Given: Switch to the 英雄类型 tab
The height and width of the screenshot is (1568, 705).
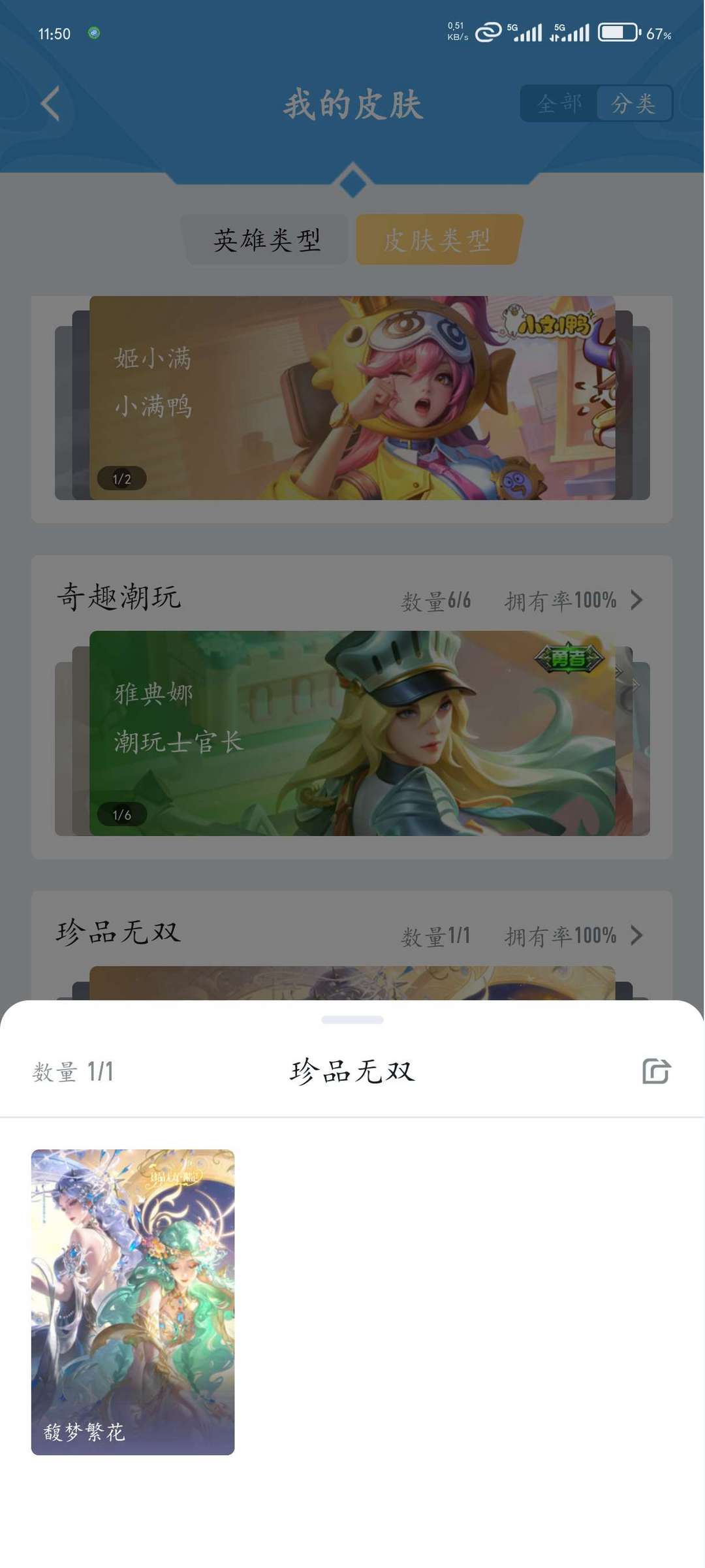Looking at the screenshot, I should (x=266, y=240).
